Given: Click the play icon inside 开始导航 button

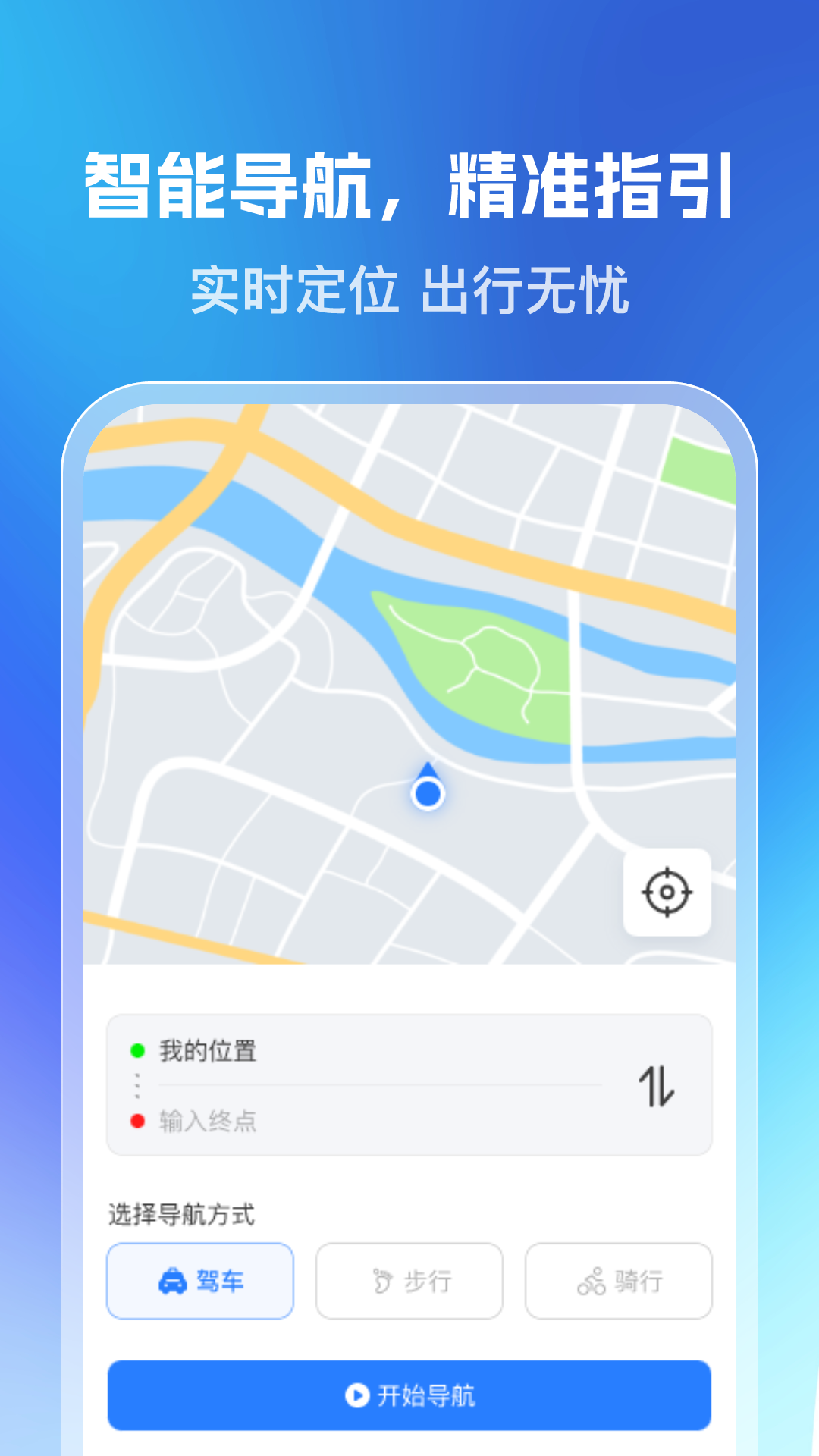Looking at the screenshot, I should [356, 1395].
